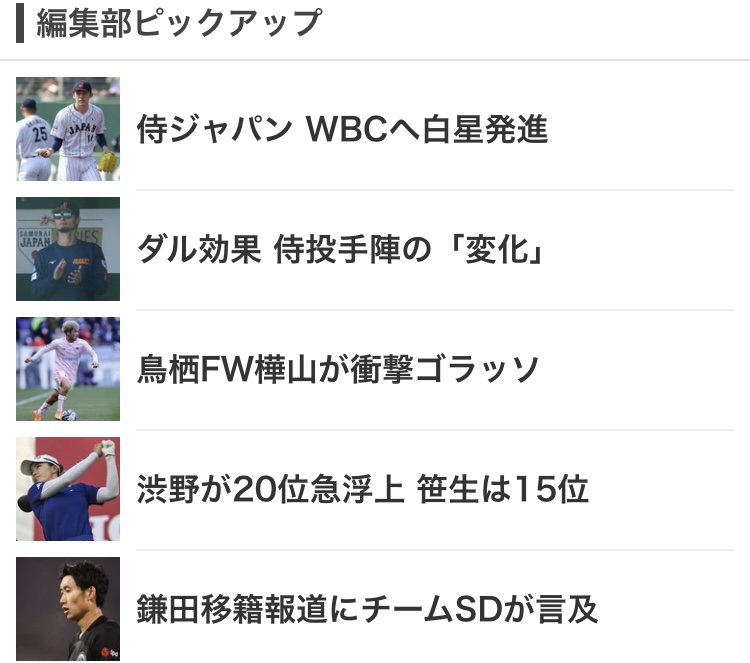Select 鎌田移籍報道にチームSDが言及 headline
Viewport: 750px width, 663px height.
click(367, 610)
